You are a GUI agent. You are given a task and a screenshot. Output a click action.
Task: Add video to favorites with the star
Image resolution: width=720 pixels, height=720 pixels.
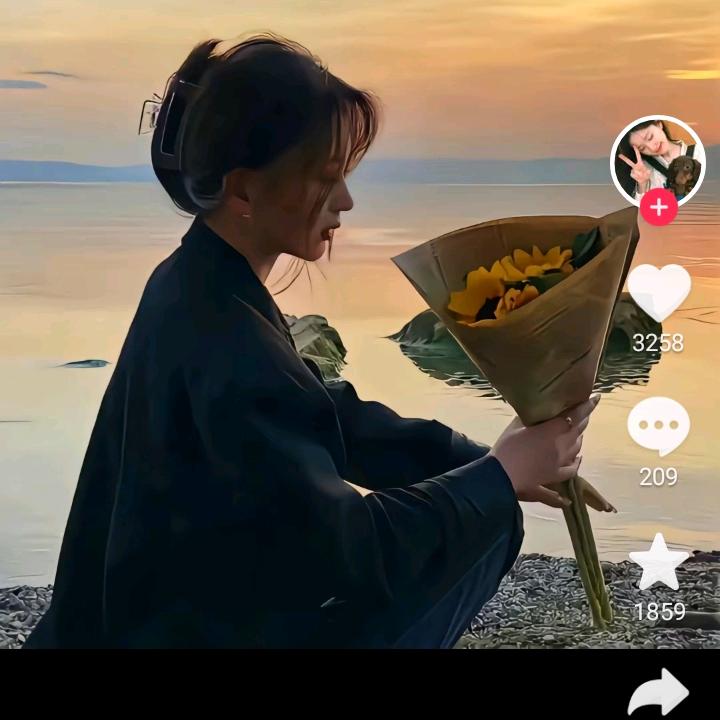tap(659, 564)
